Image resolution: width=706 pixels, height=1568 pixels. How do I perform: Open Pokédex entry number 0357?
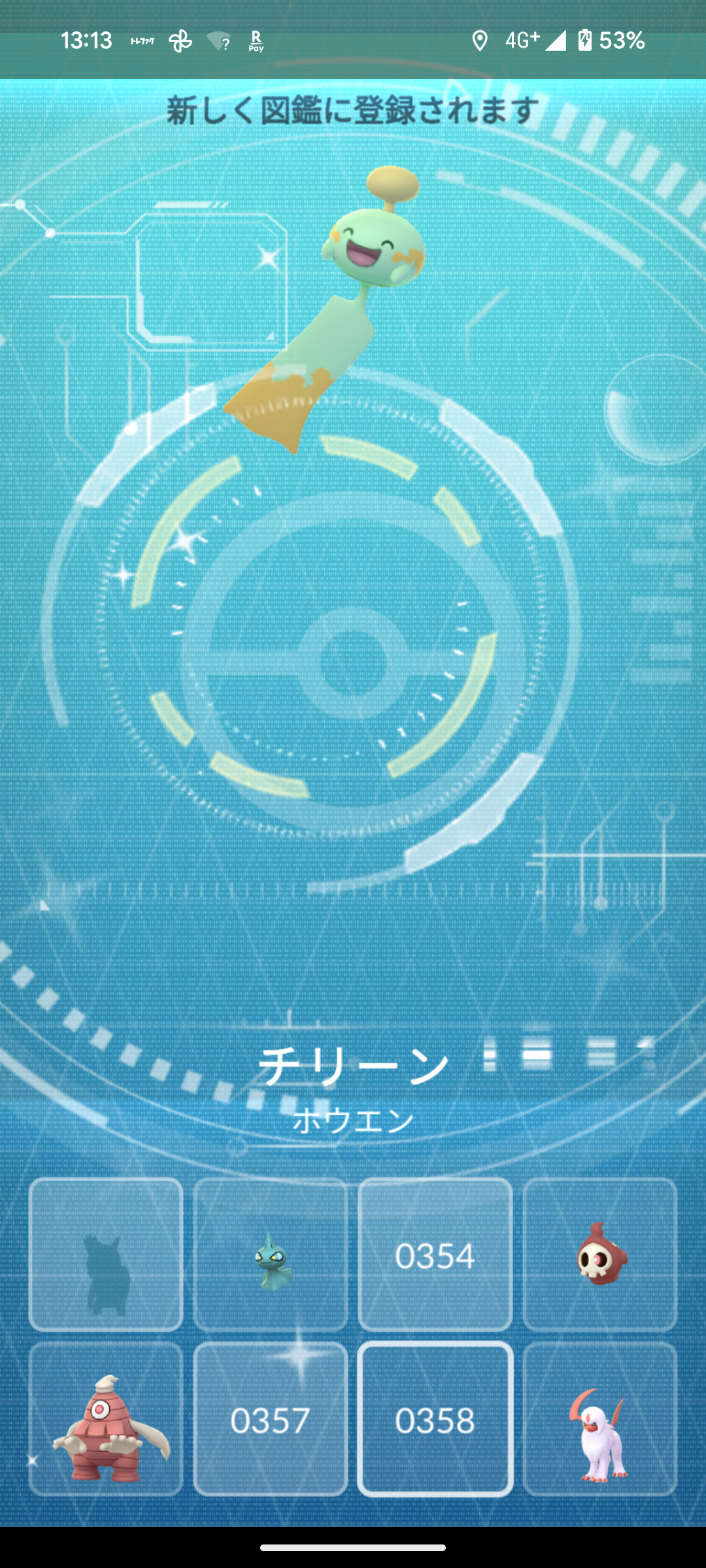coord(271,1419)
